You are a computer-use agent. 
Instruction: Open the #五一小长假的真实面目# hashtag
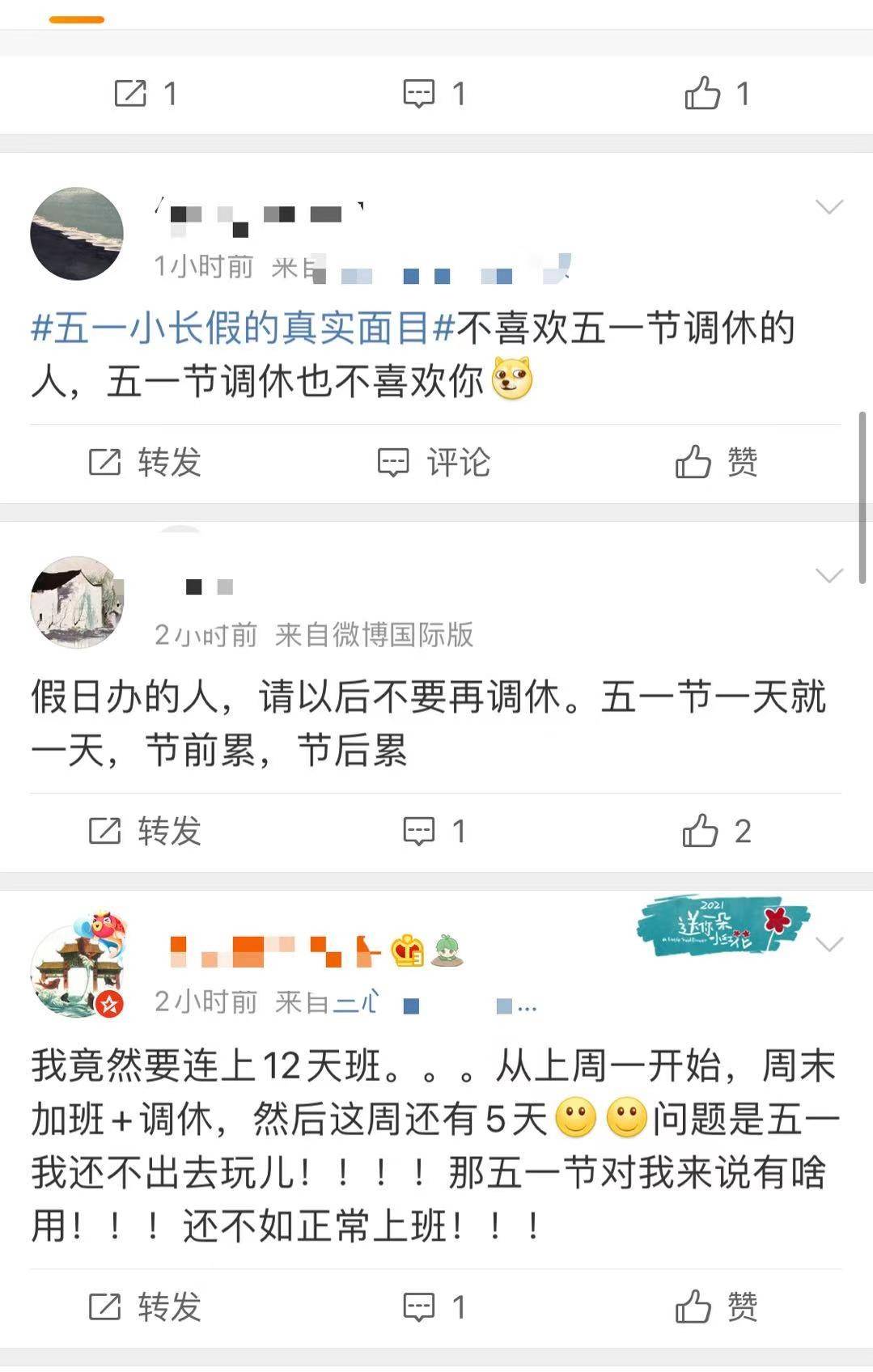coord(235,329)
